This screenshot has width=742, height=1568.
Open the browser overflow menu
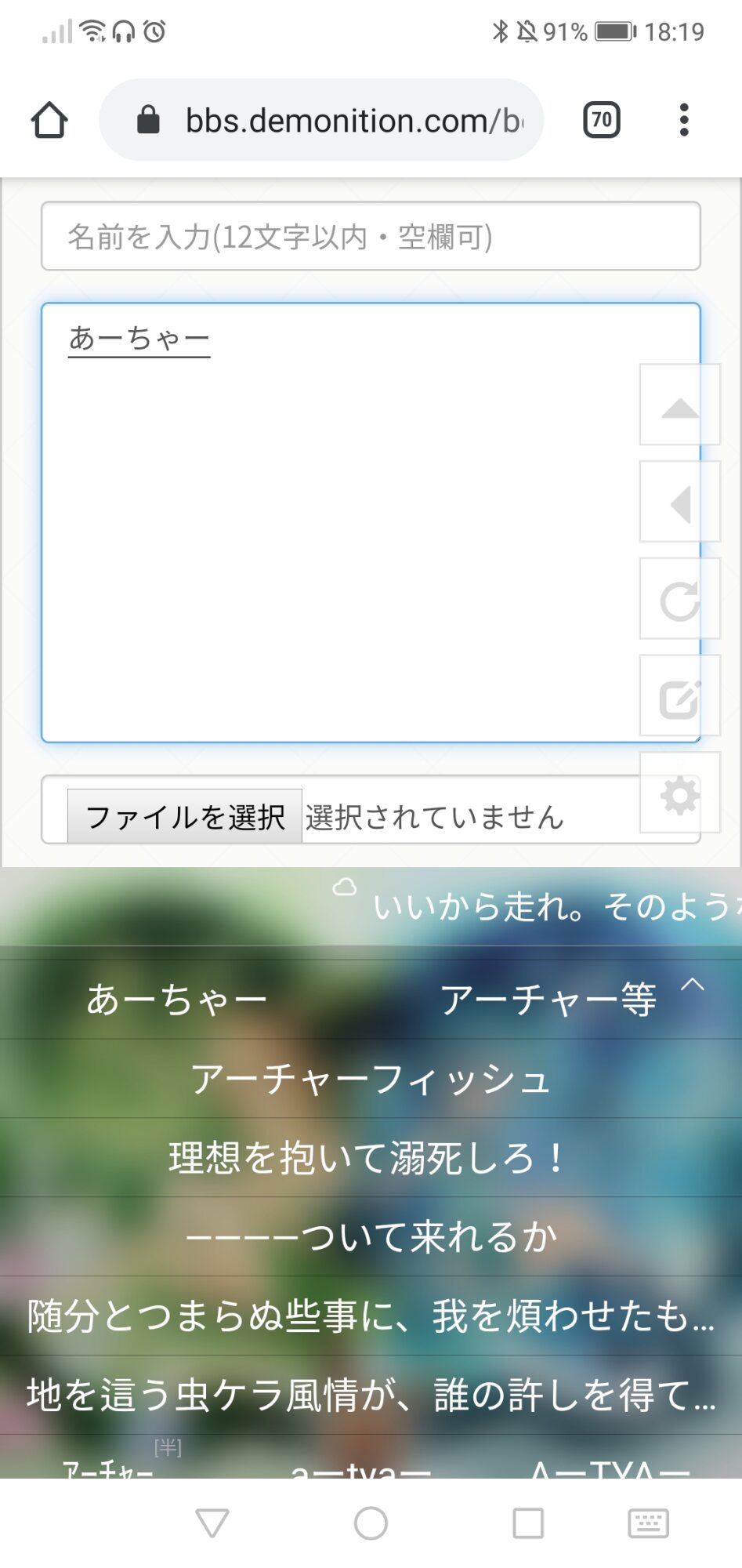coord(683,120)
